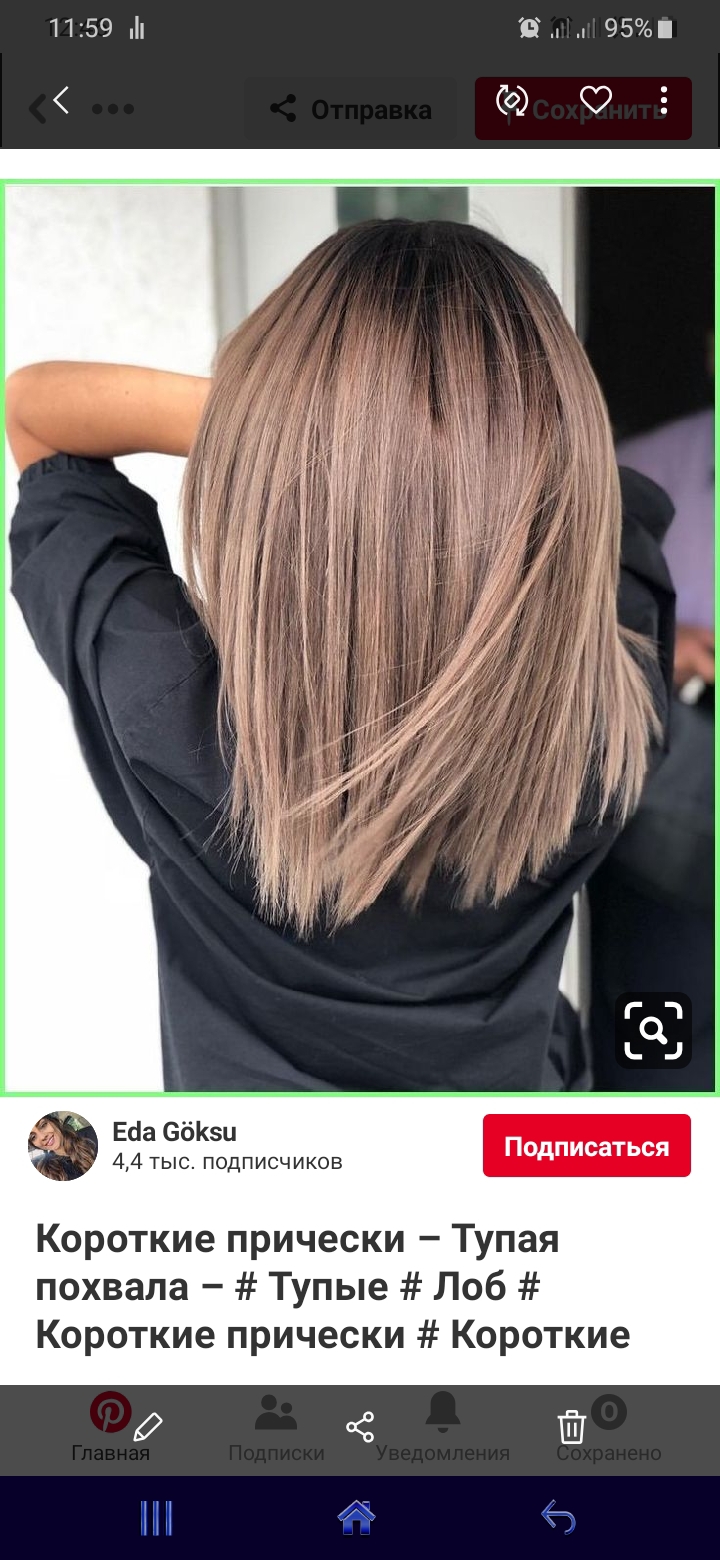Edit the screenshot with the pencil icon

(148, 1427)
